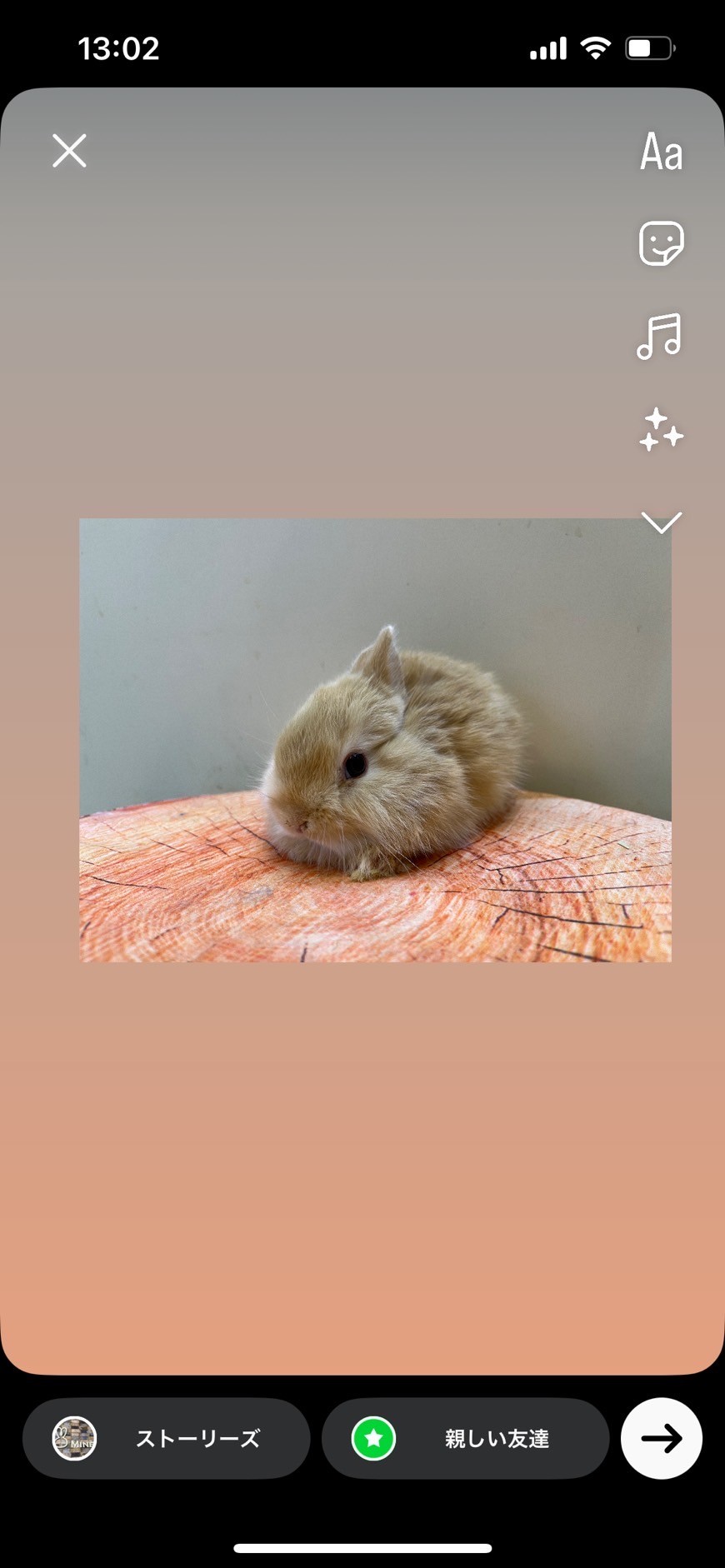725x1568 pixels.
Task: Open the sticker picker
Action: tap(661, 243)
